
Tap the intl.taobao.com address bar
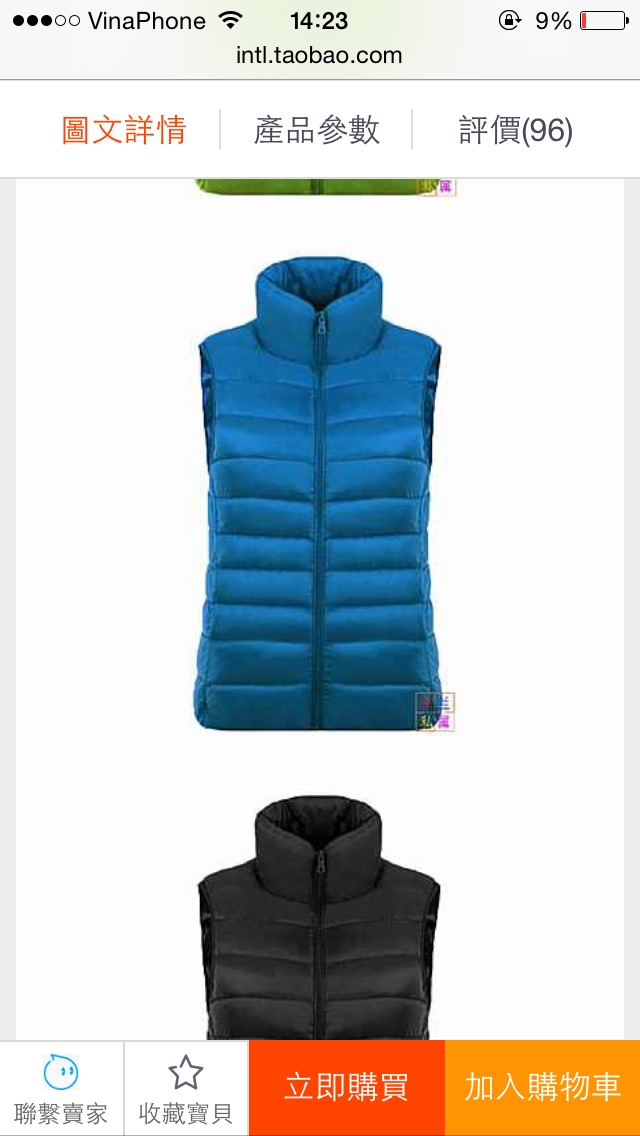(319, 55)
